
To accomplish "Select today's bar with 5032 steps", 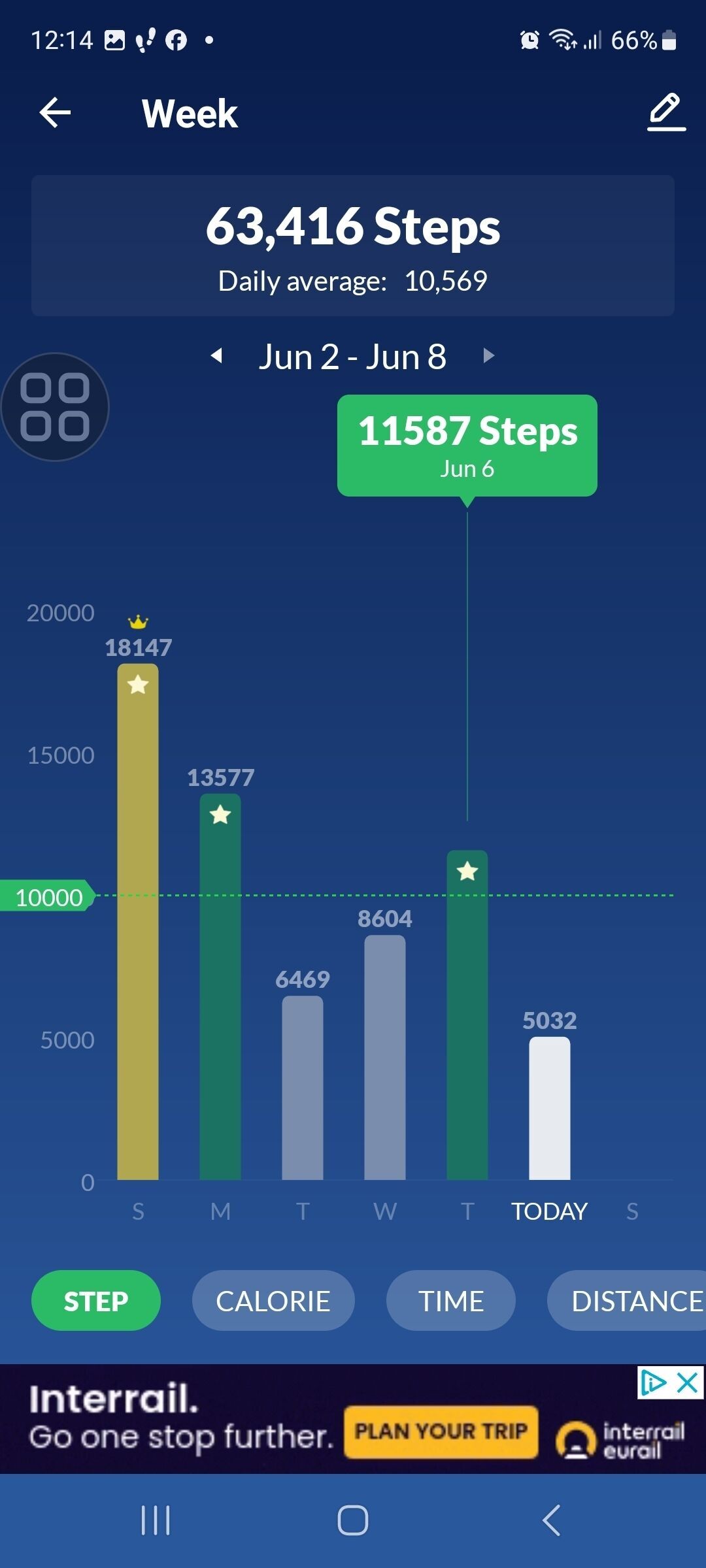I will [x=550, y=1108].
